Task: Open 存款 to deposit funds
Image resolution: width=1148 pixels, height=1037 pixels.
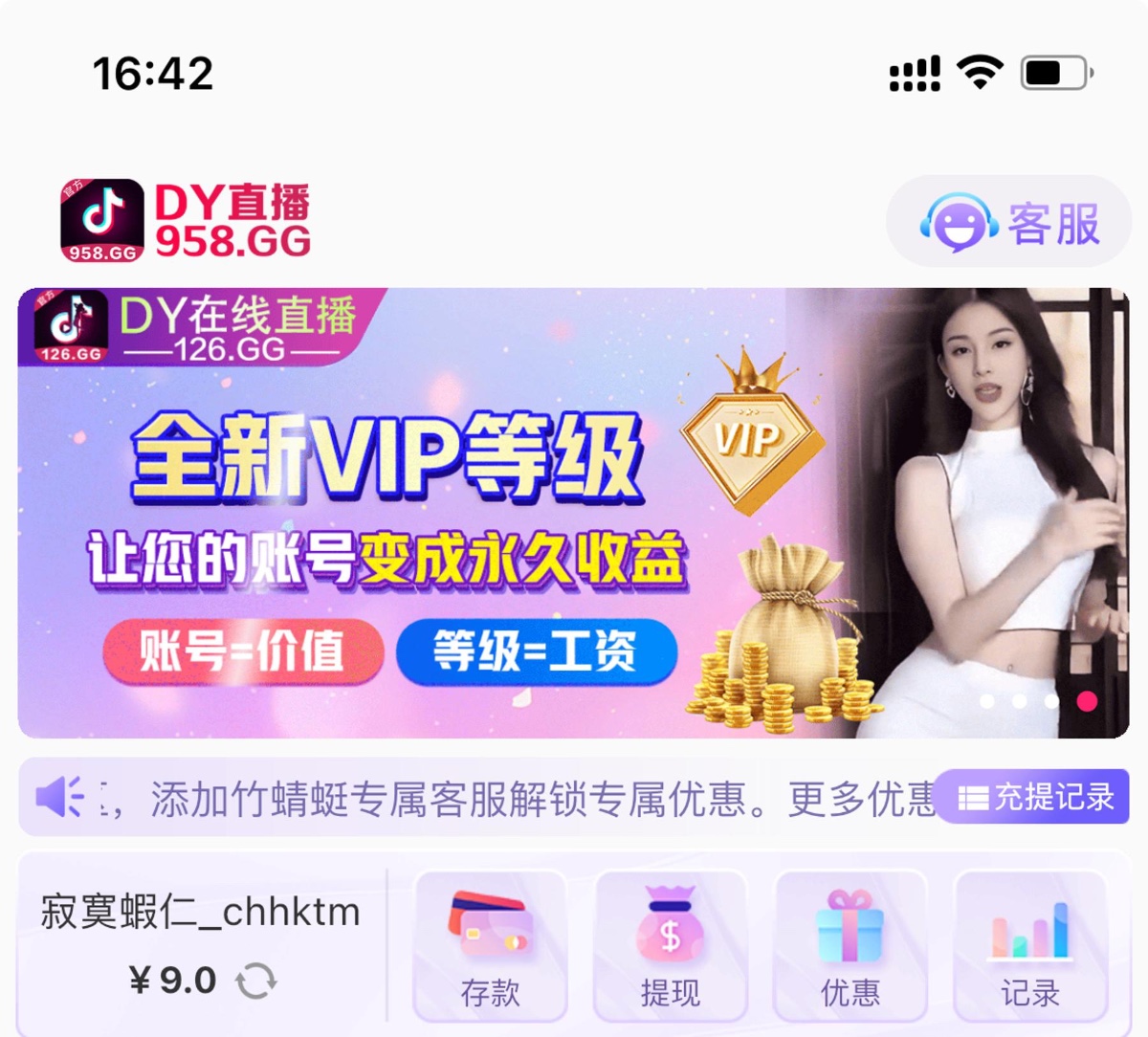Action: tap(490, 947)
